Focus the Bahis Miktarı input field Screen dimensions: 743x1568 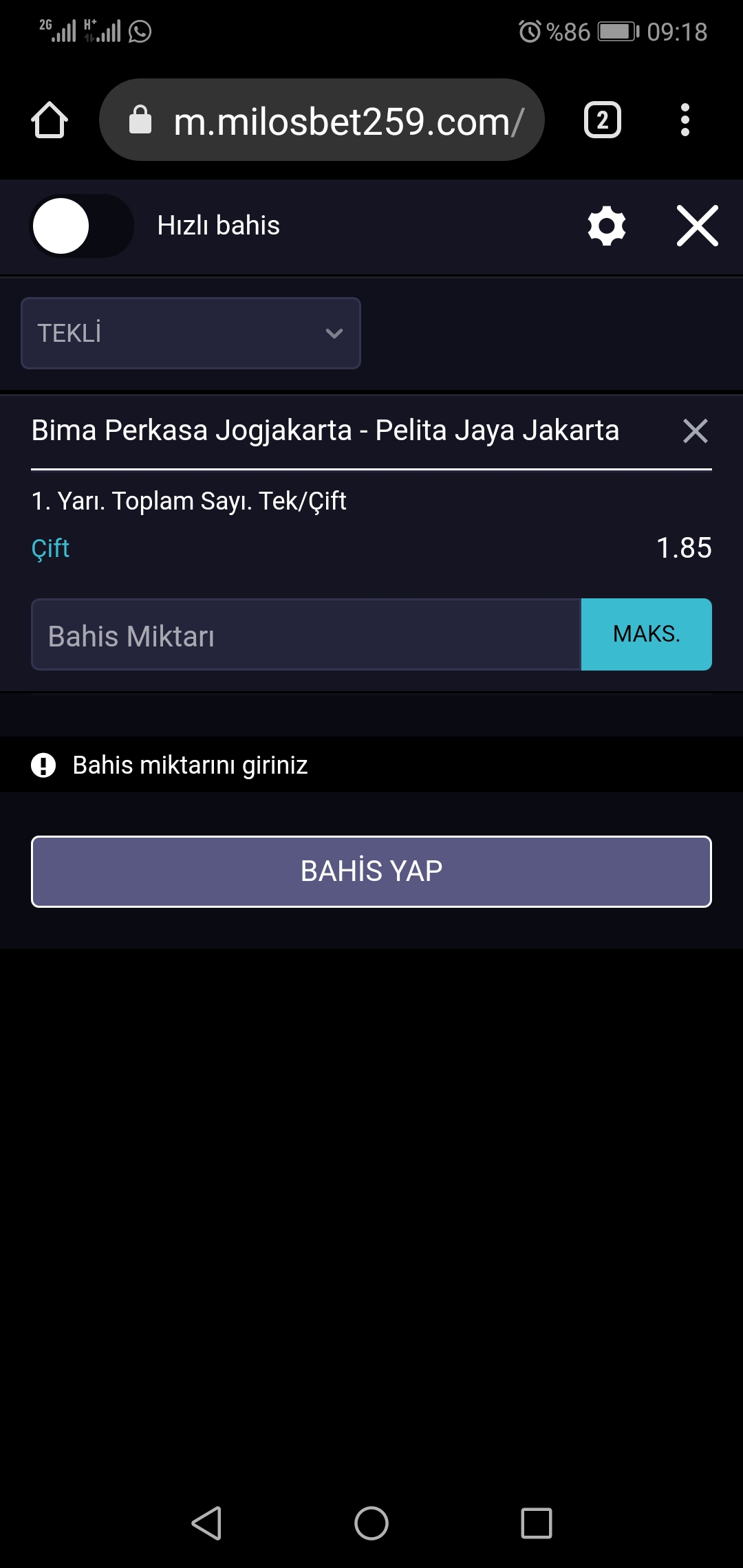pyautogui.click(x=306, y=635)
